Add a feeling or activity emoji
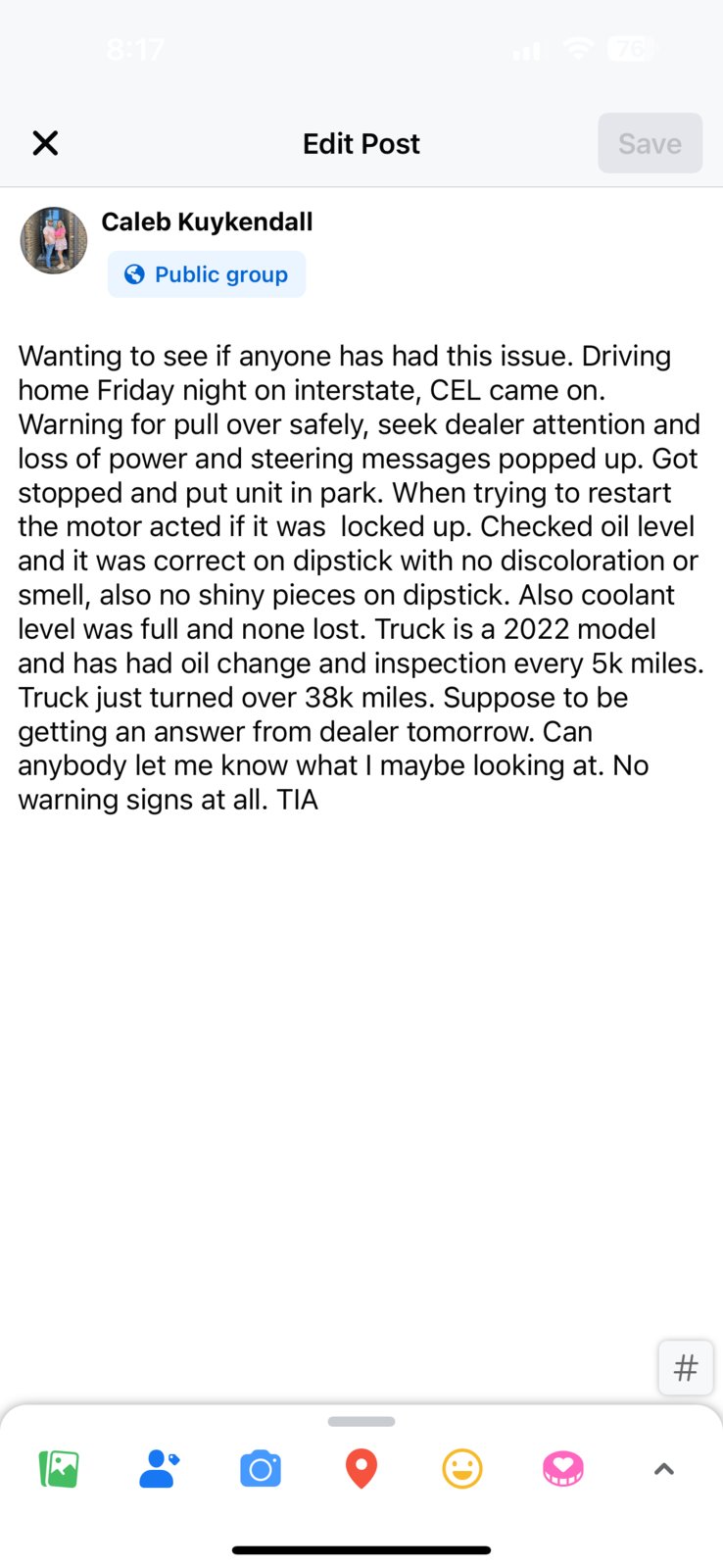 tap(462, 1469)
